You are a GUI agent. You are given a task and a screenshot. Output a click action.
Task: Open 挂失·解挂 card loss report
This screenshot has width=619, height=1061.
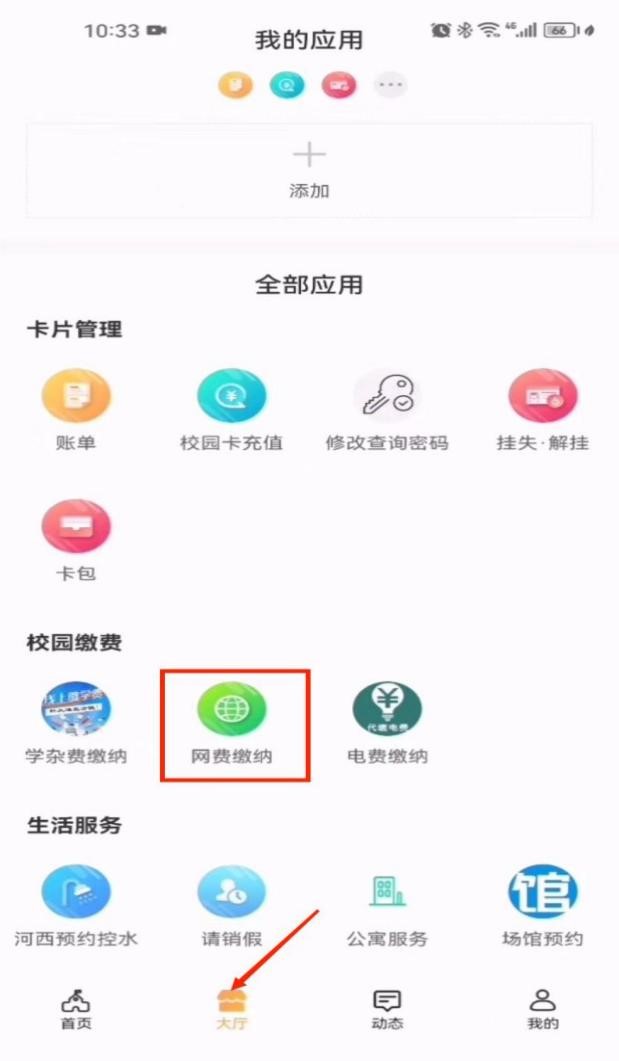tap(542, 396)
